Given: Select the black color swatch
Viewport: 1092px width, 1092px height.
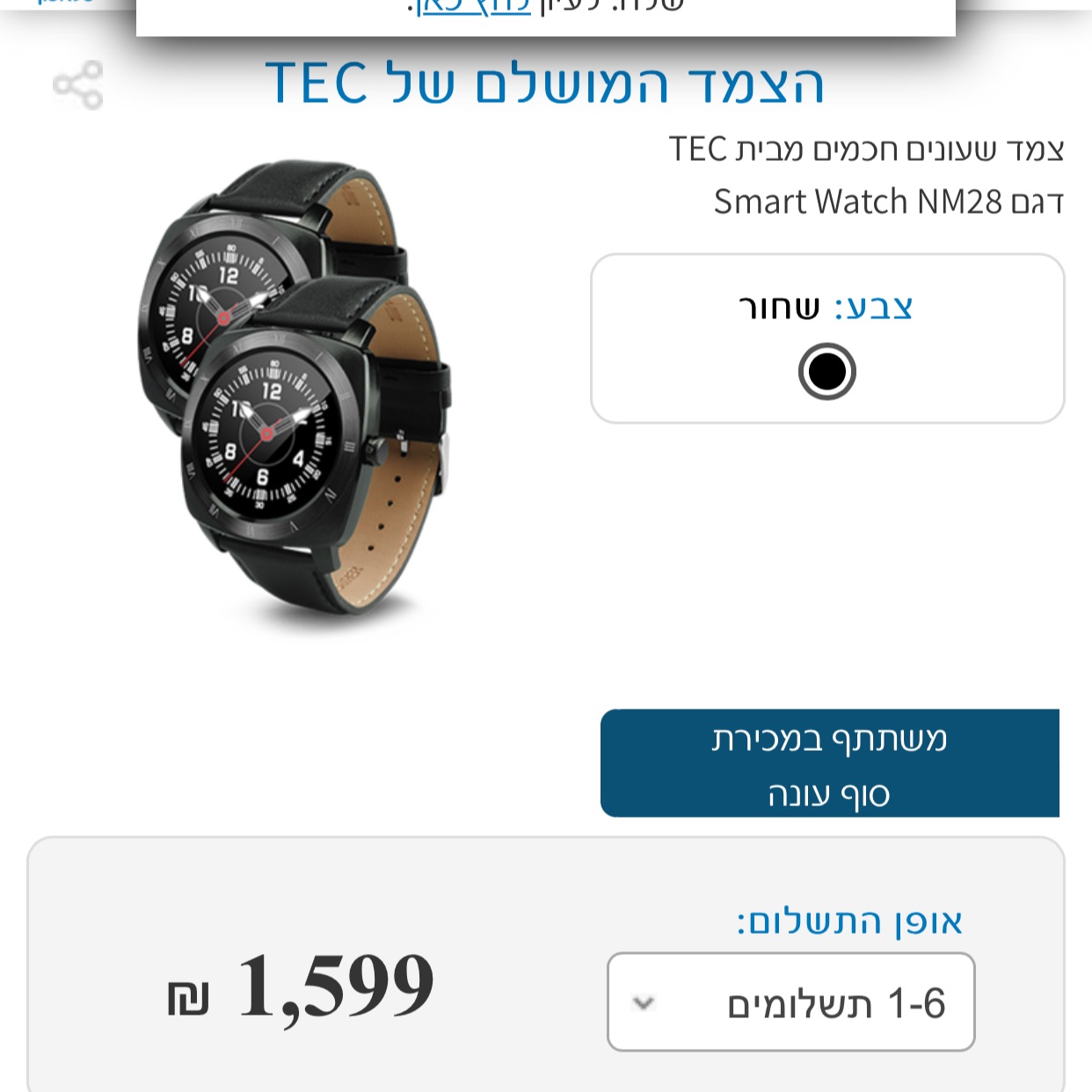Looking at the screenshot, I should click(x=826, y=371).
